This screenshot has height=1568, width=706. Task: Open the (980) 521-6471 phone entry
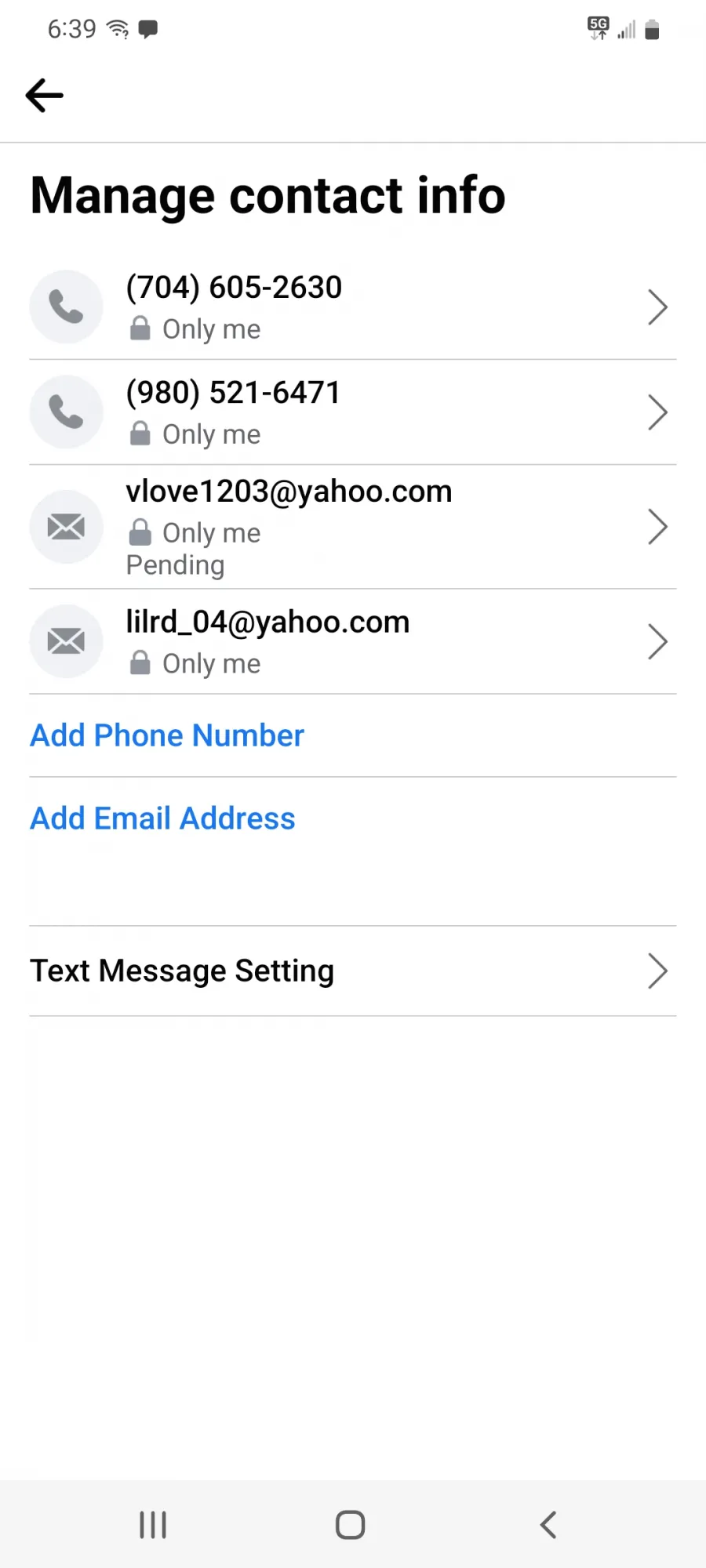[353, 412]
